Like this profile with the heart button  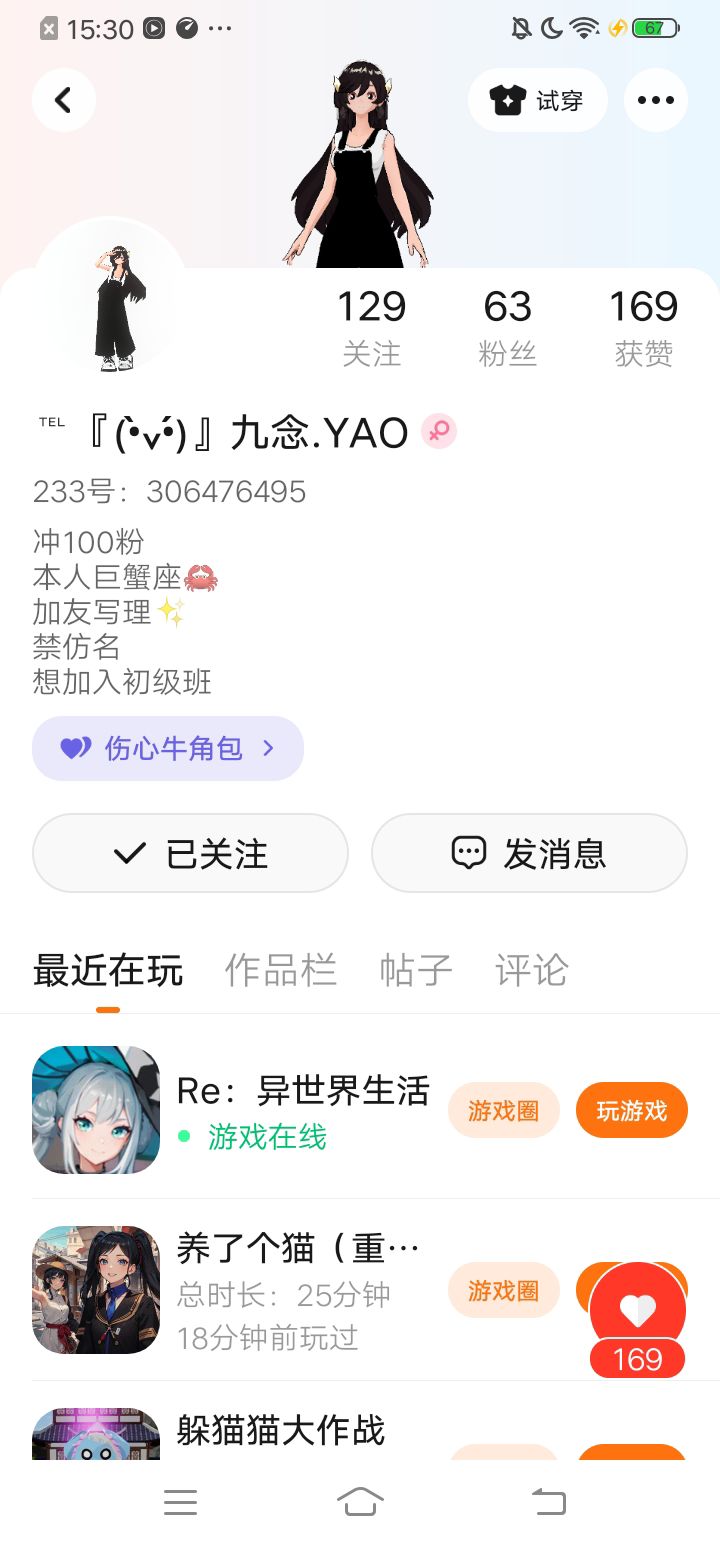coord(637,1310)
